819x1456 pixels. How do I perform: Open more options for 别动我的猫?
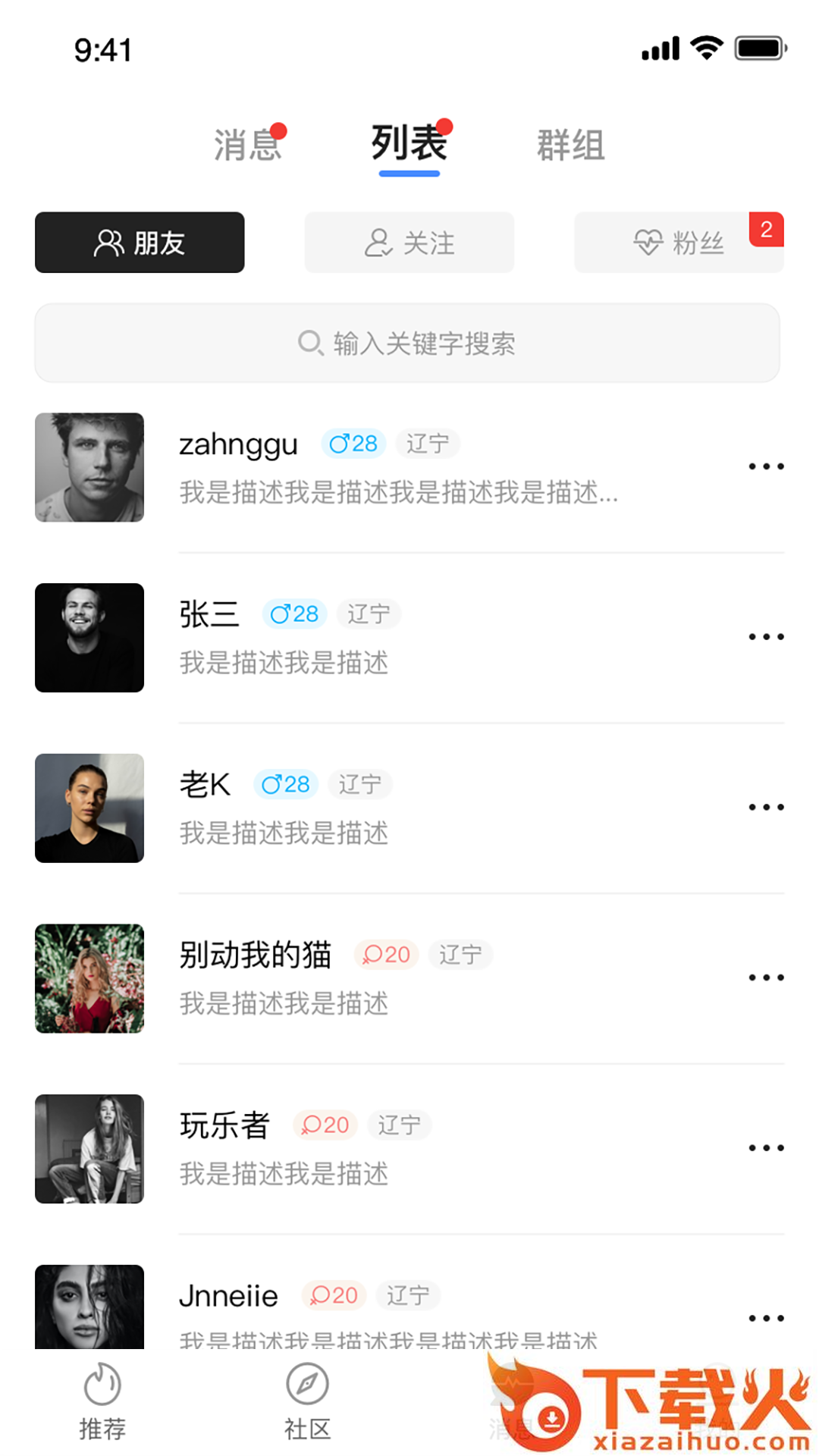(x=766, y=977)
